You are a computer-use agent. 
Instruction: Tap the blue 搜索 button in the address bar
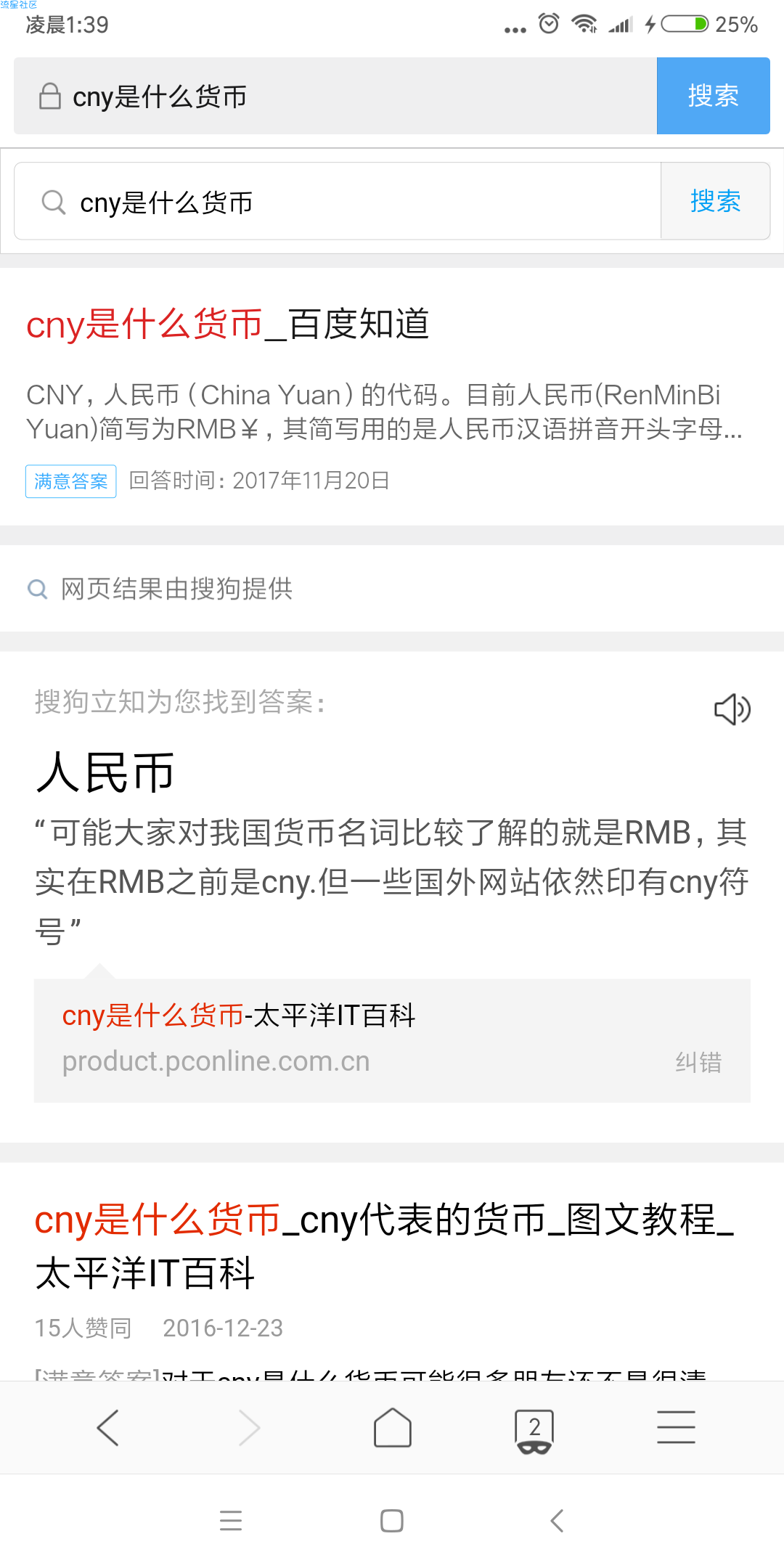[x=713, y=97]
